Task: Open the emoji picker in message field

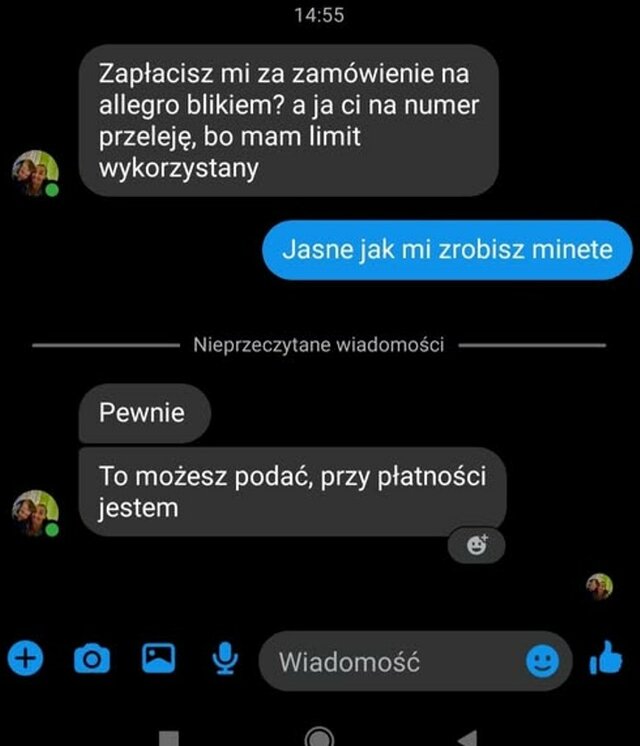Action: click(543, 661)
